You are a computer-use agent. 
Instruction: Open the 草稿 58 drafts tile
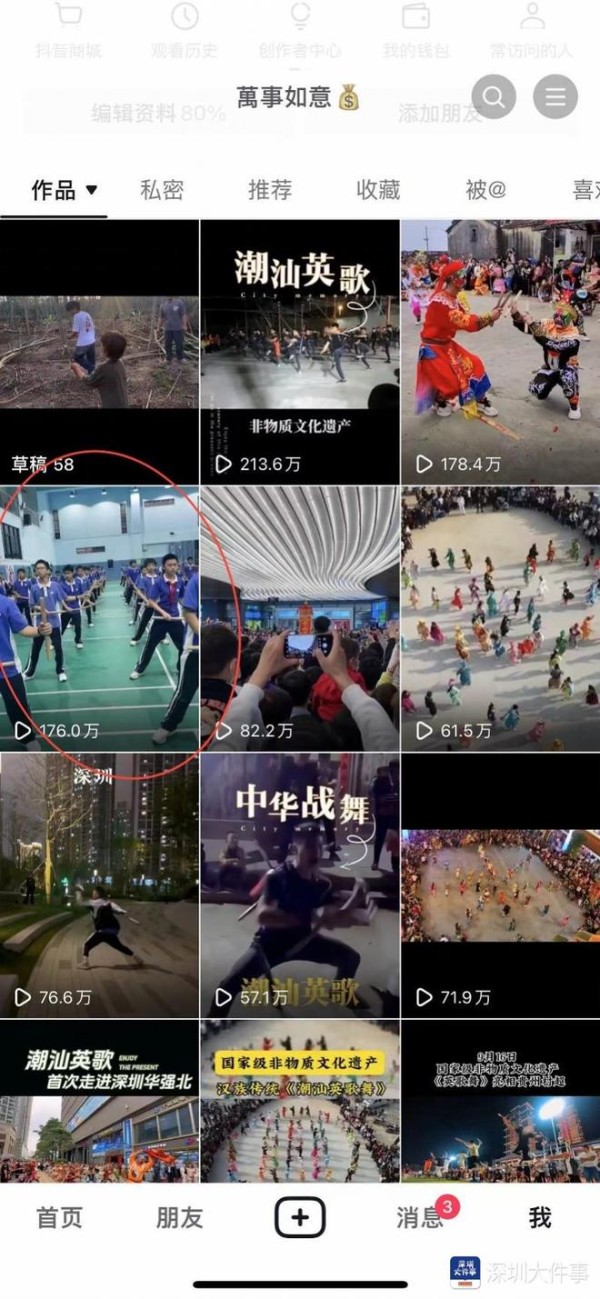point(99,351)
